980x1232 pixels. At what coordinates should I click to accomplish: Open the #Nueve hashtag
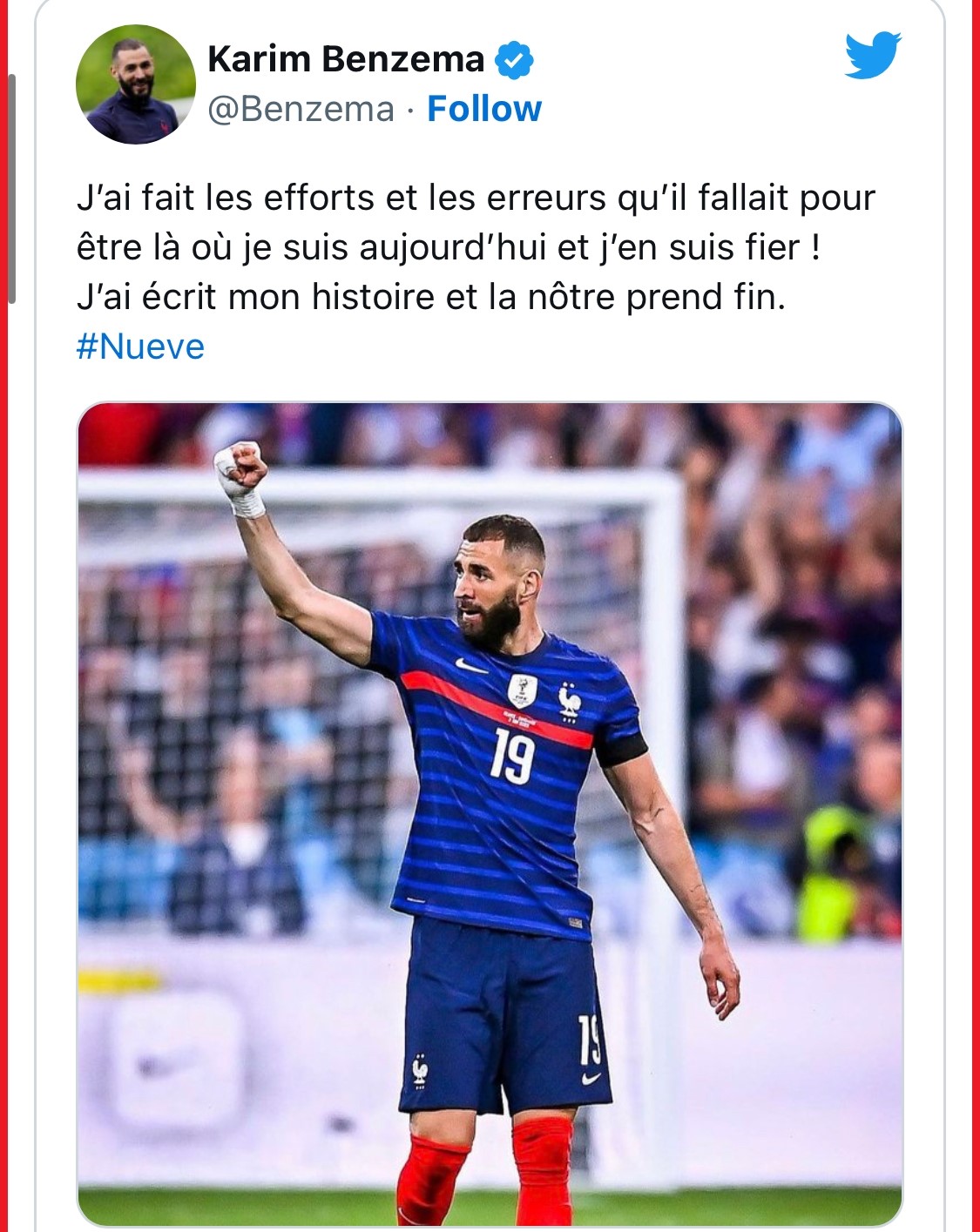pyautogui.click(x=140, y=347)
